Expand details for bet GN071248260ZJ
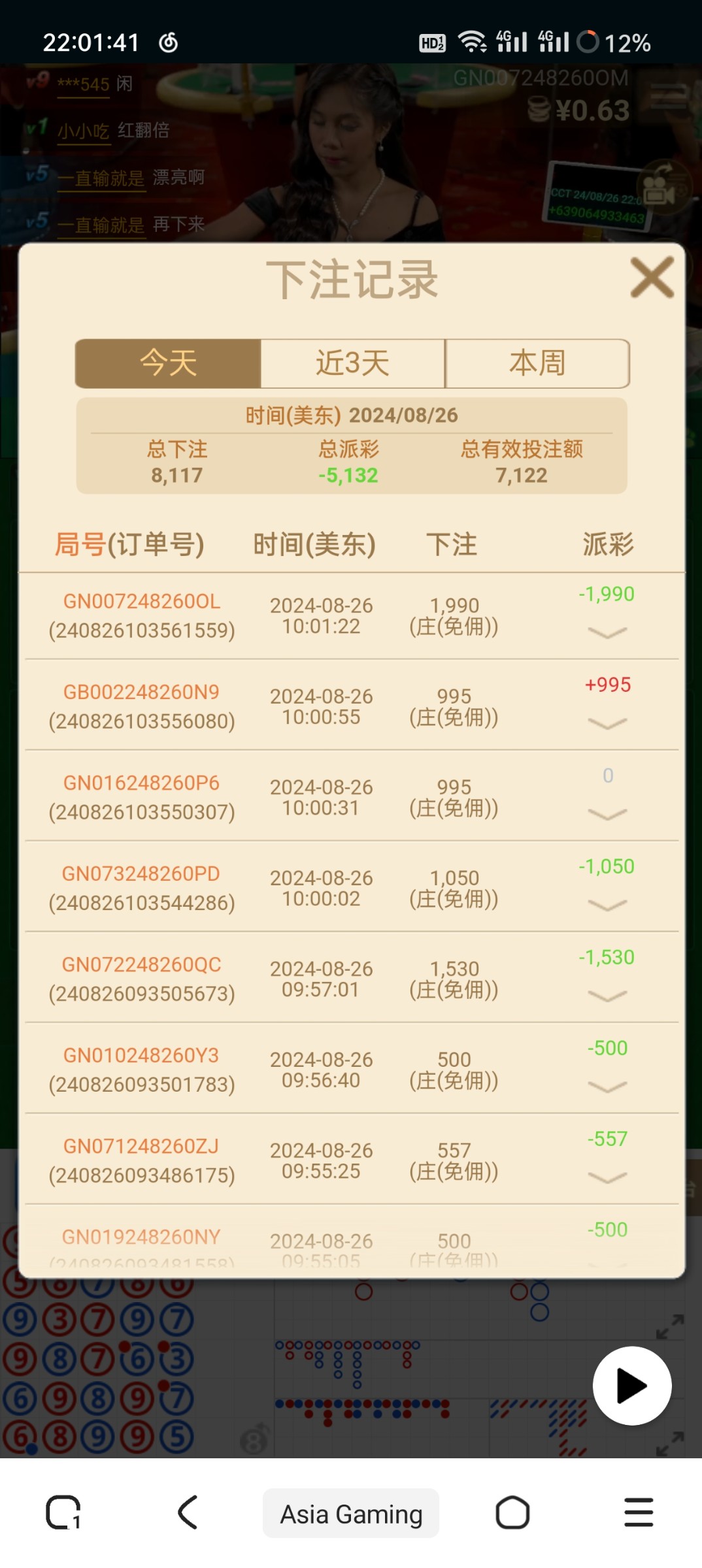The height and width of the screenshot is (1568, 702). (607, 1177)
